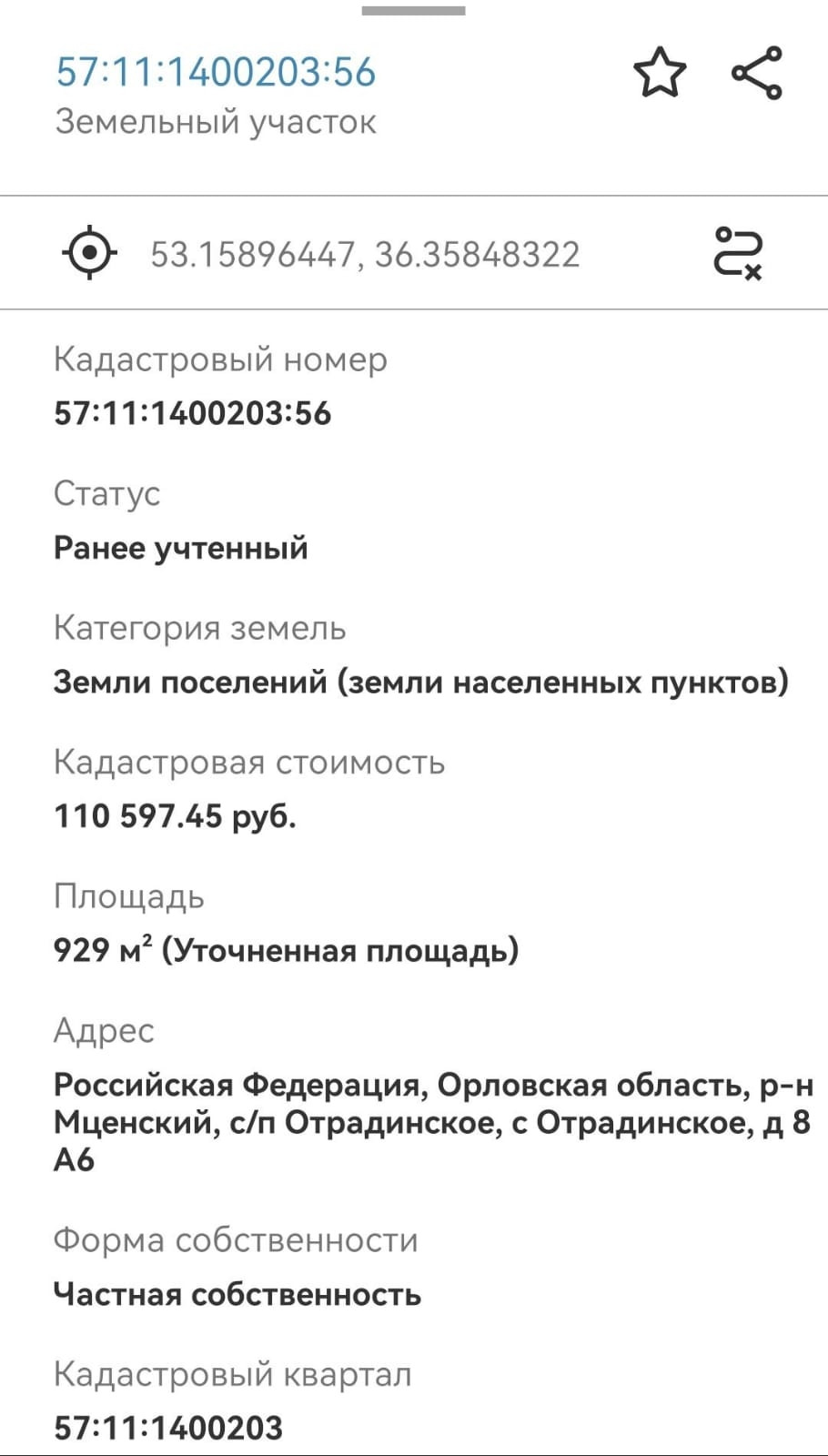
Task: Center map on parcel coordinates
Action: click(89, 252)
